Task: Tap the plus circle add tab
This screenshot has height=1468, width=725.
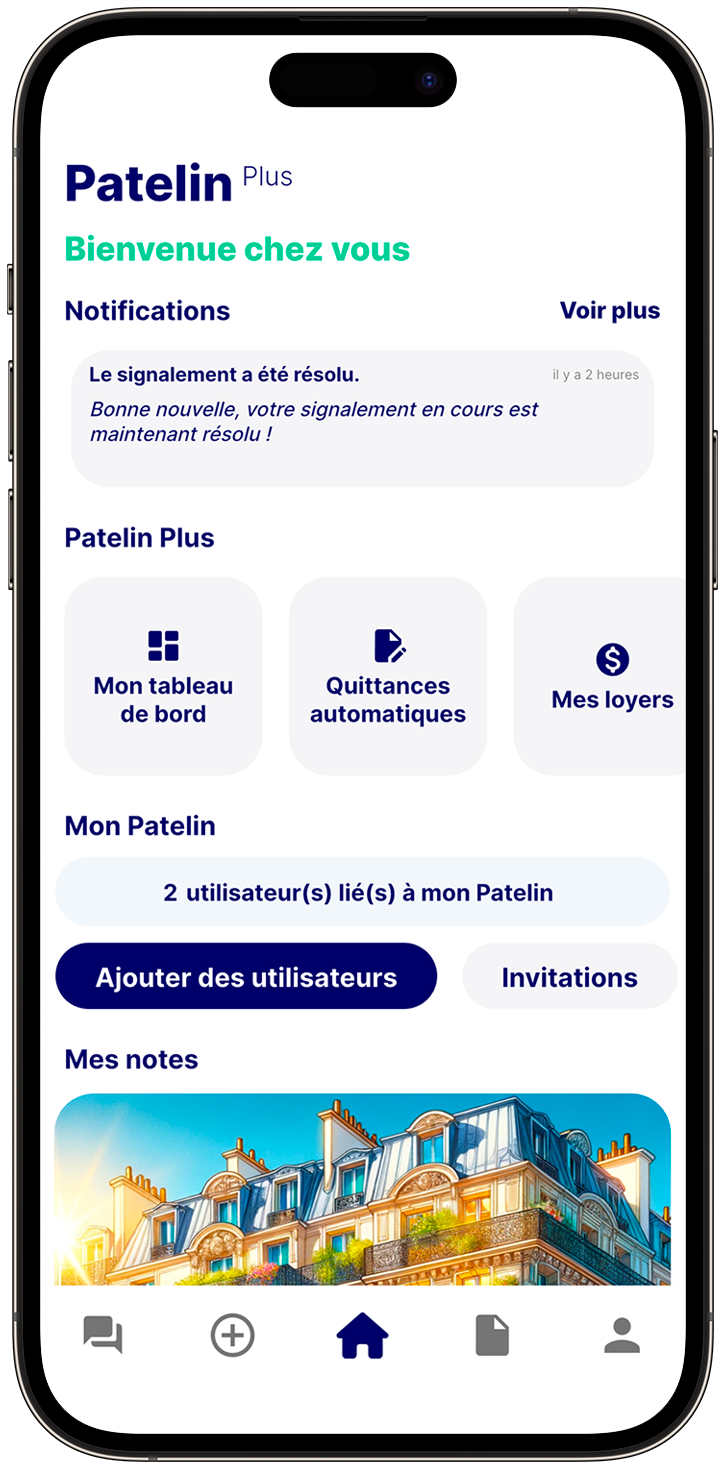Action: (233, 1336)
